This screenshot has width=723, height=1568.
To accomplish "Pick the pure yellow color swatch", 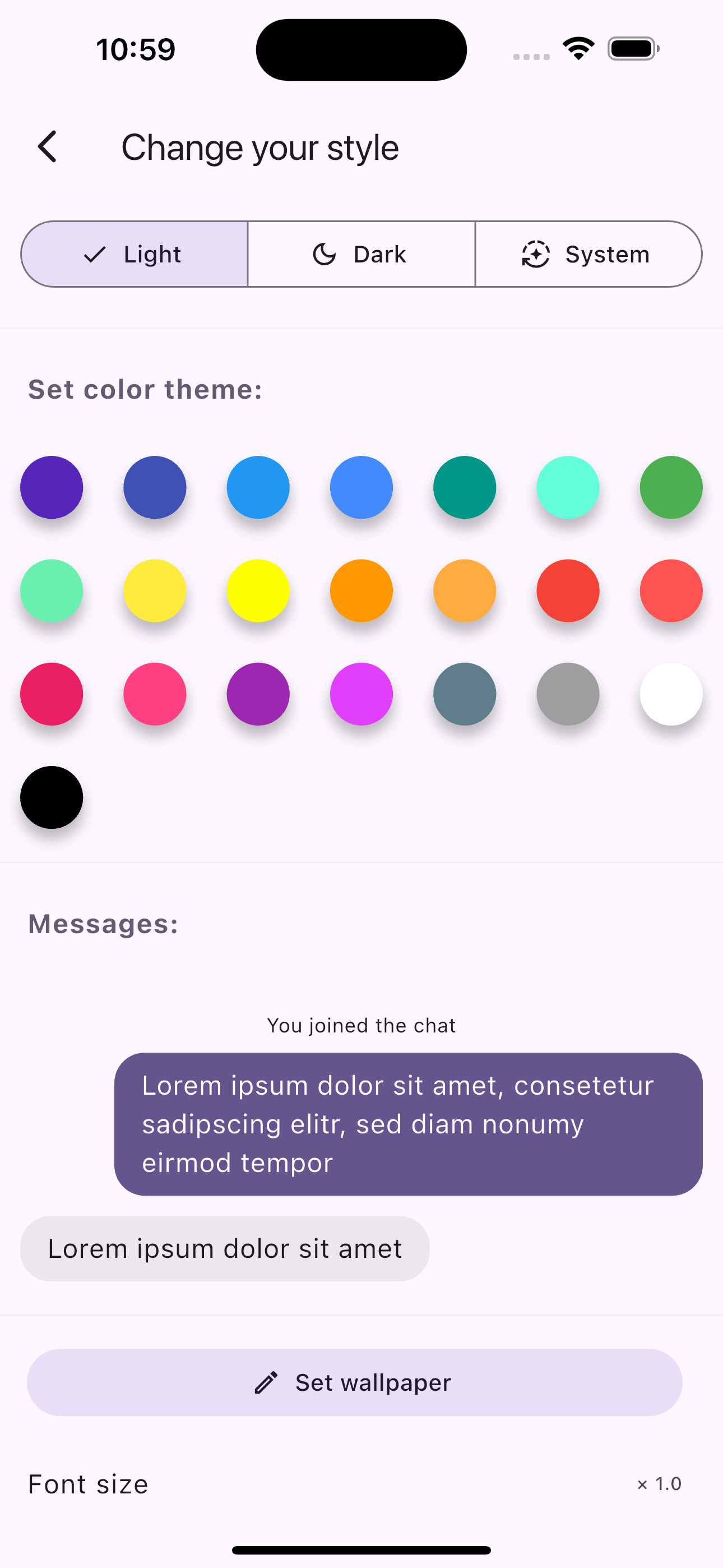I will click(258, 591).
